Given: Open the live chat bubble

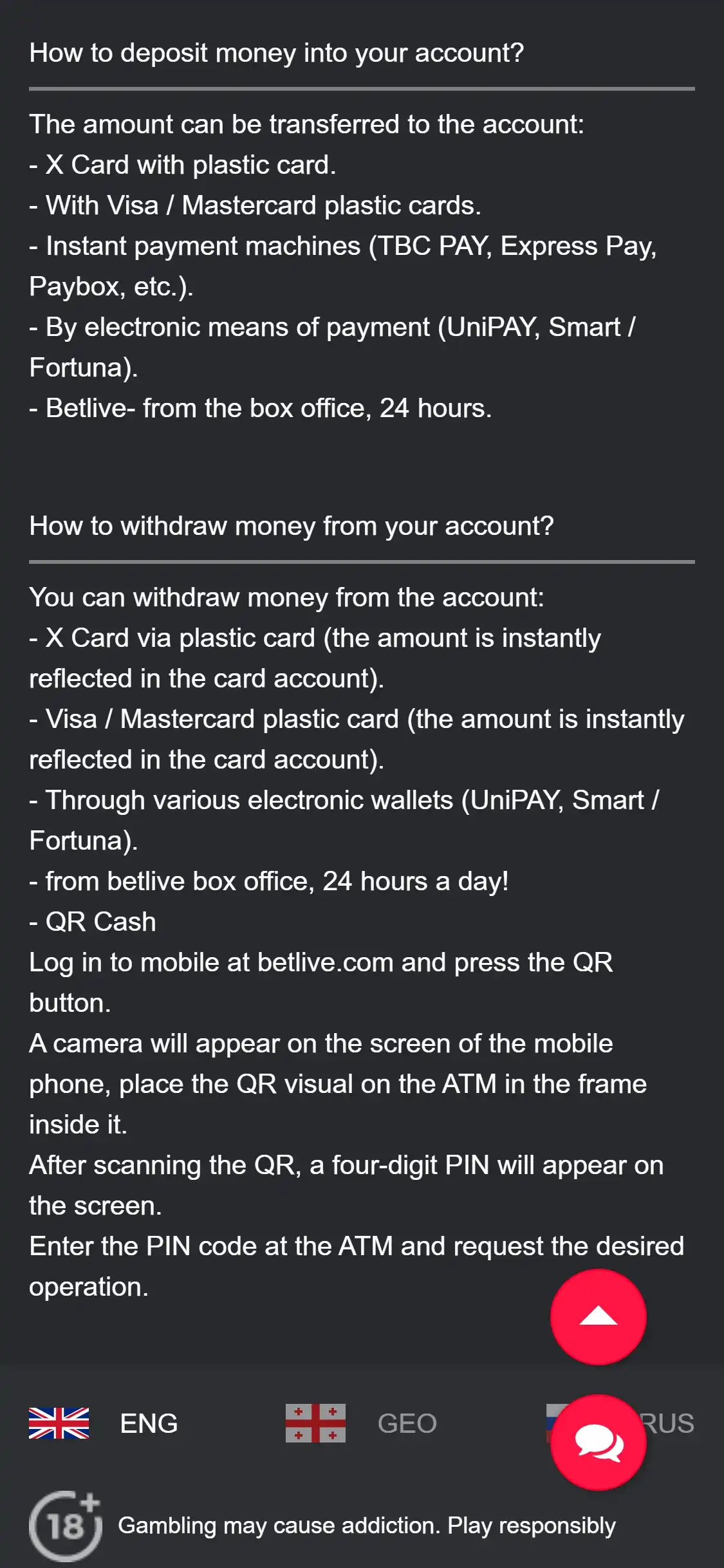Looking at the screenshot, I should pos(598,1442).
